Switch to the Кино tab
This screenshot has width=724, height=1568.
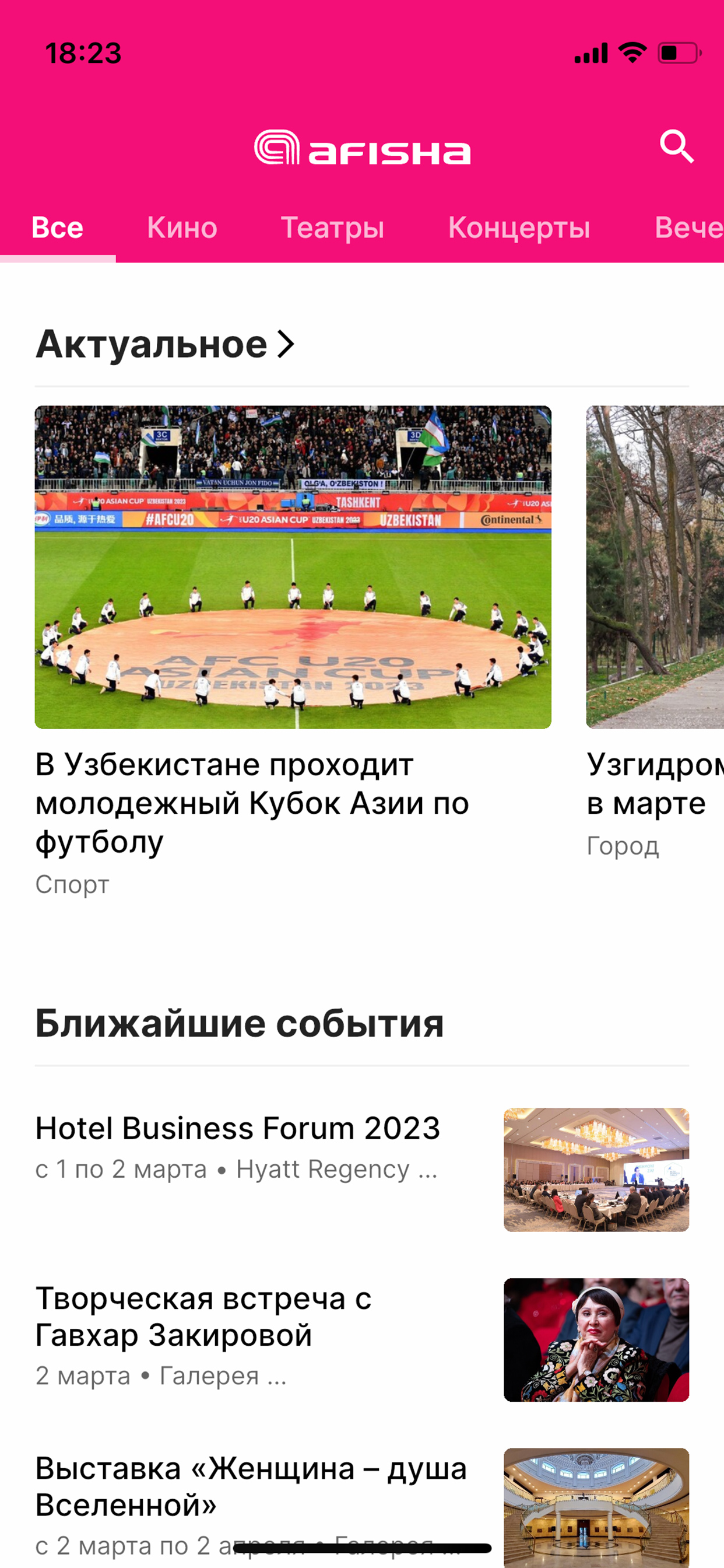pos(182,228)
